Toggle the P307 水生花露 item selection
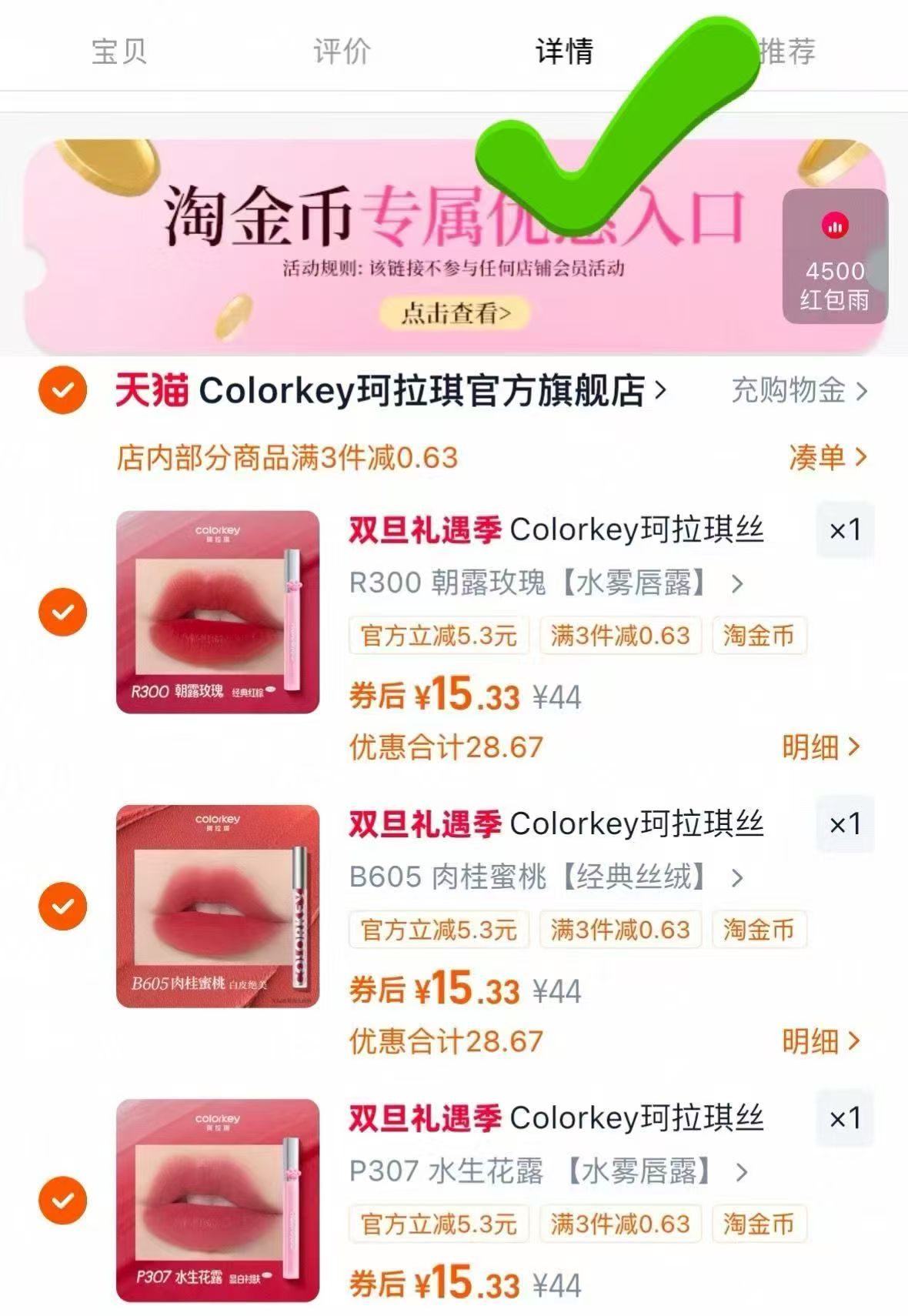This screenshot has width=908, height=1316. coord(62,1200)
